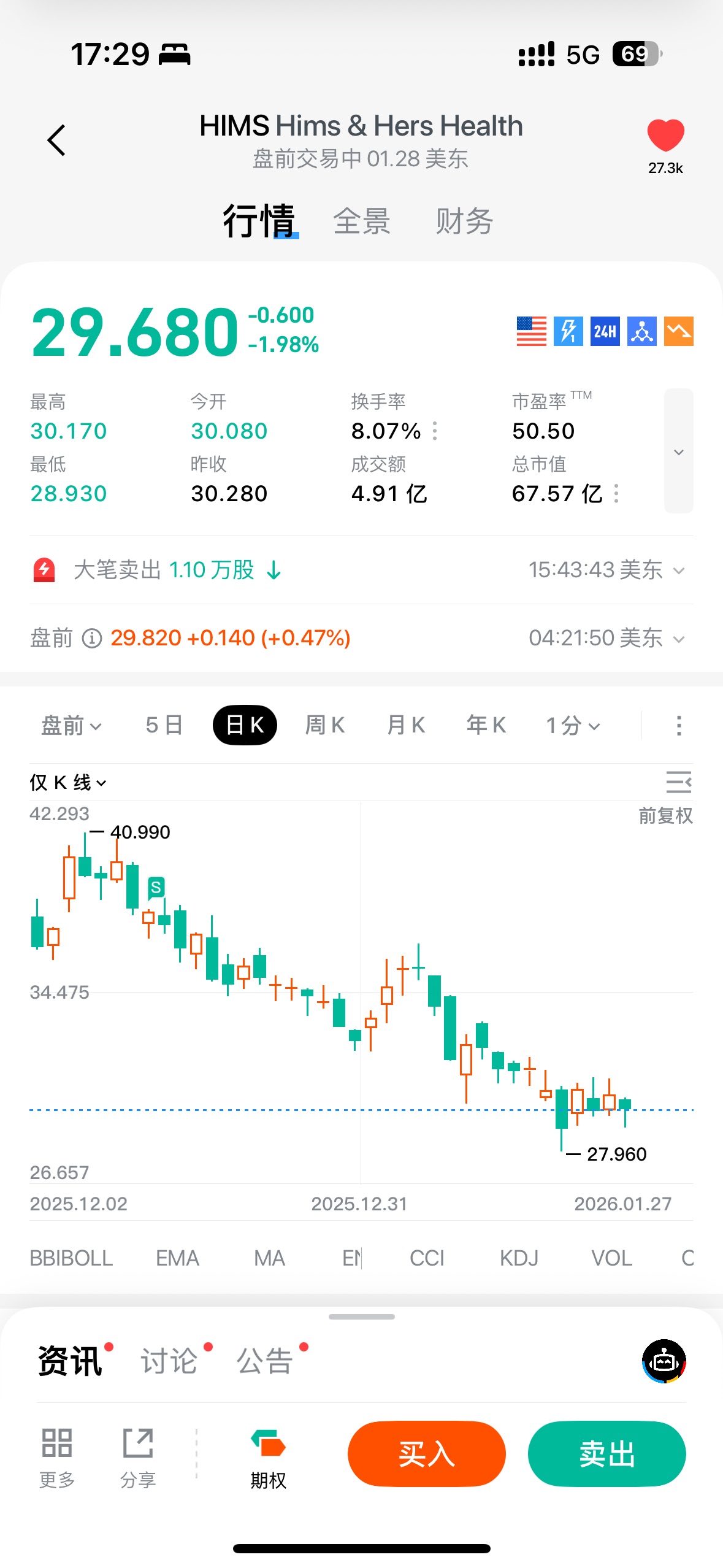The image size is (723, 1568).
Task: Open 期权 options trading
Action: pos(268,1459)
